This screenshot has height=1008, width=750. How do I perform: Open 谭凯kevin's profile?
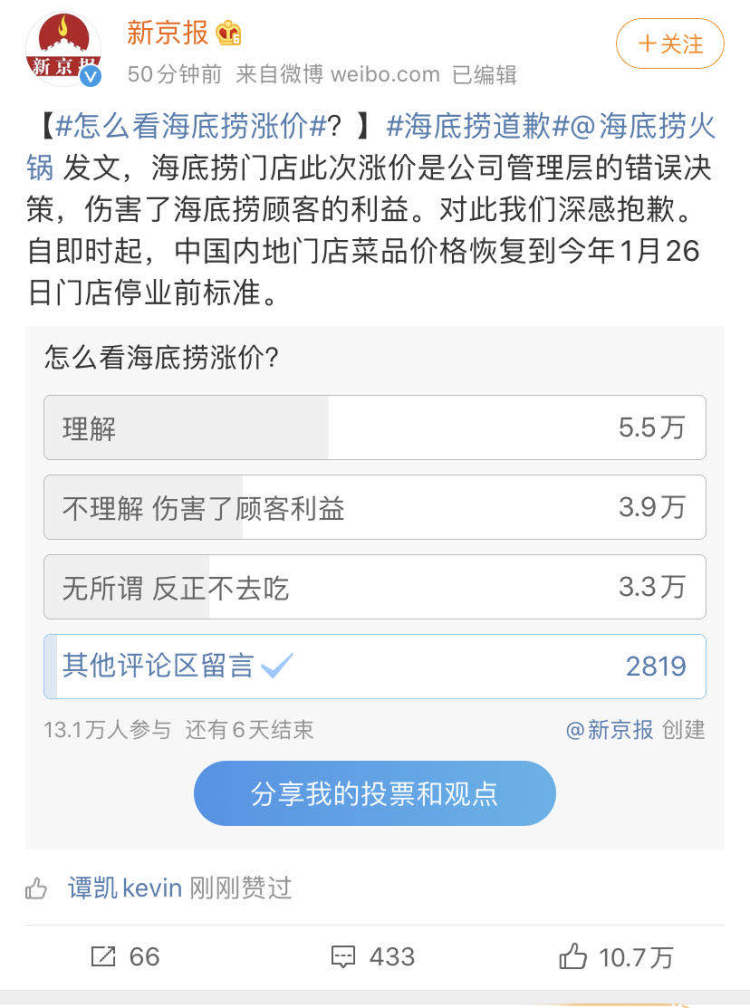click(125, 888)
